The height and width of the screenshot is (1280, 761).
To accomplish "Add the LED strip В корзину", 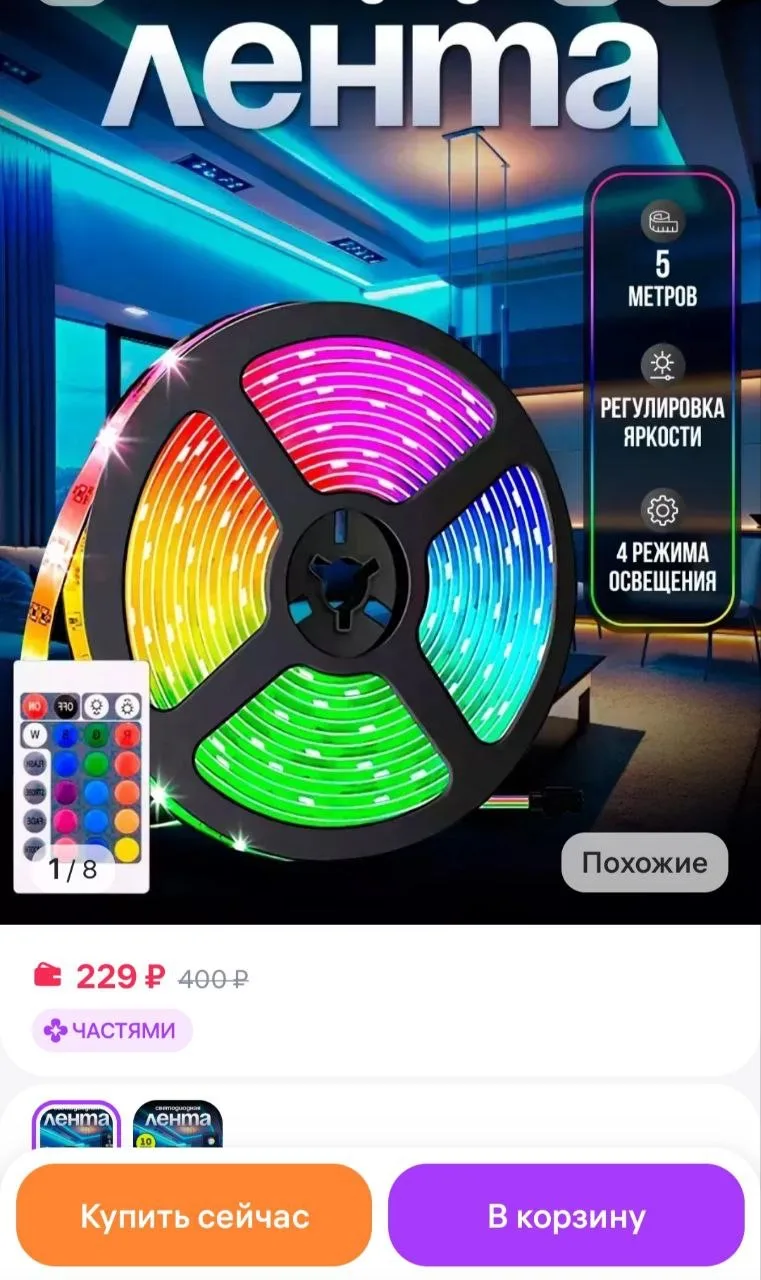I will click(566, 1216).
